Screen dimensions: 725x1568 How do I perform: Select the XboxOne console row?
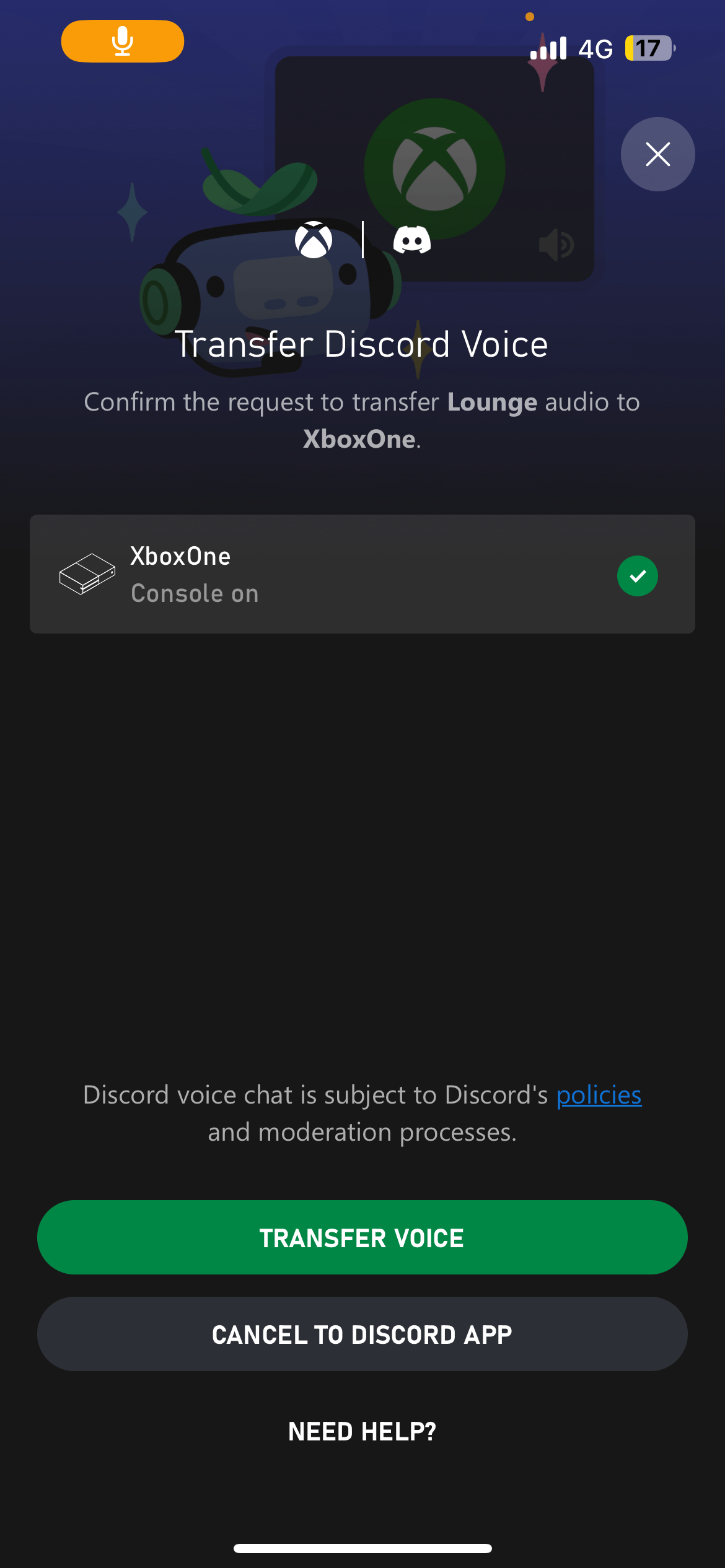click(x=362, y=574)
